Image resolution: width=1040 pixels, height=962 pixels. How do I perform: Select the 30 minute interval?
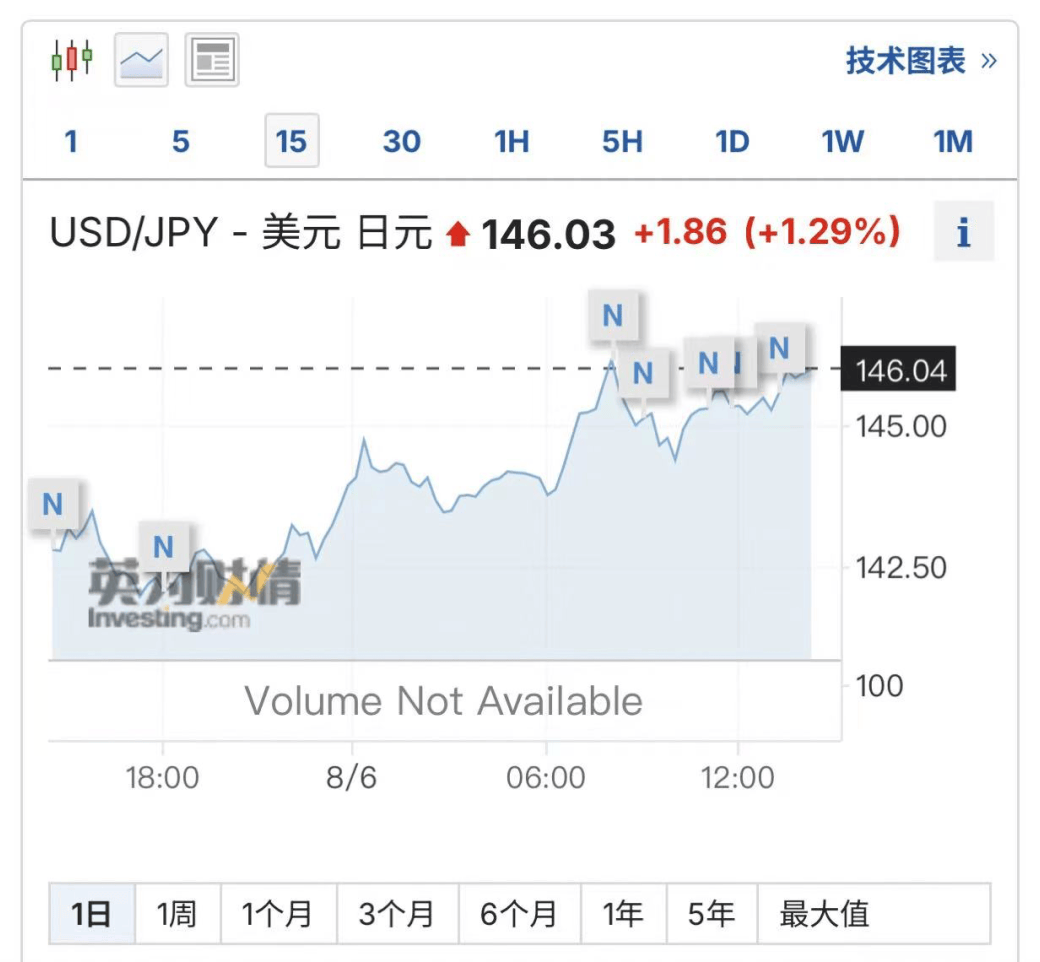coord(401,141)
